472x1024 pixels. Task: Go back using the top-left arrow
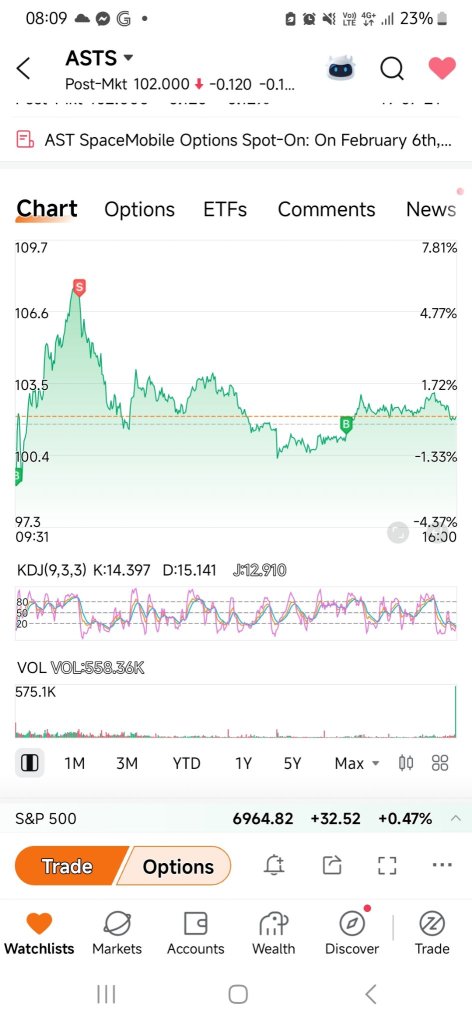24,68
